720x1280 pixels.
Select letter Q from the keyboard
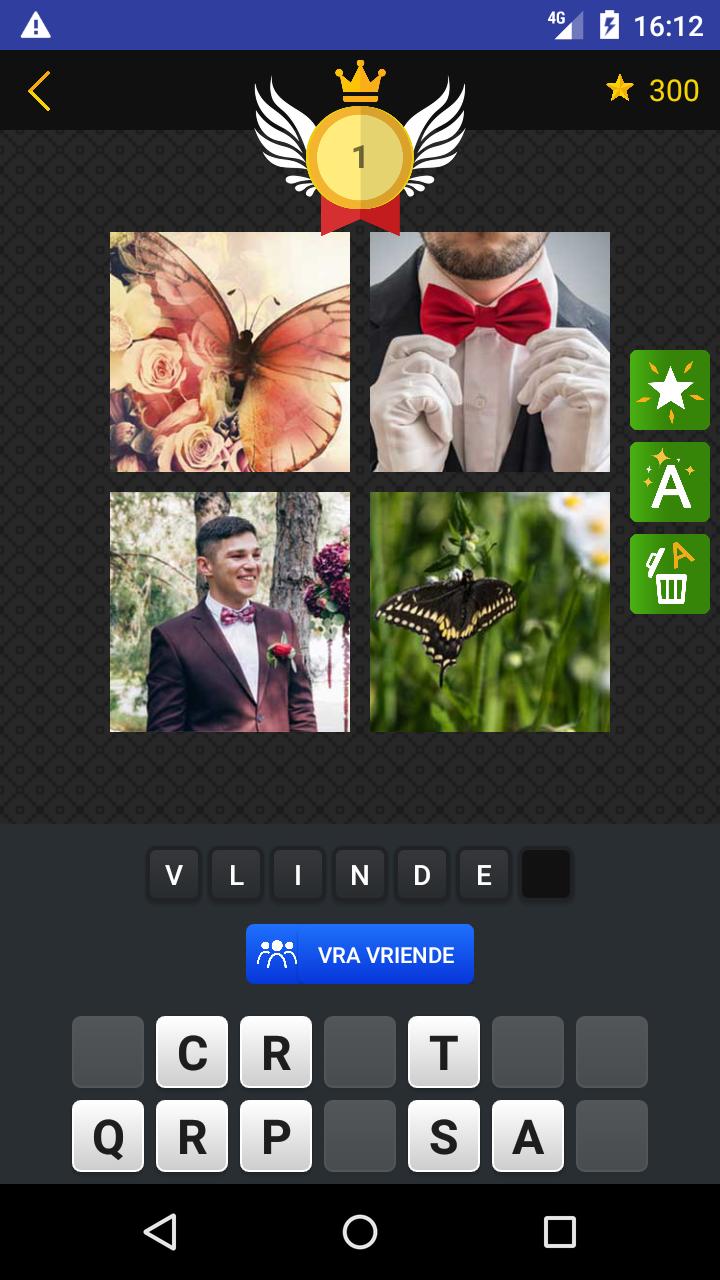(x=108, y=1135)
